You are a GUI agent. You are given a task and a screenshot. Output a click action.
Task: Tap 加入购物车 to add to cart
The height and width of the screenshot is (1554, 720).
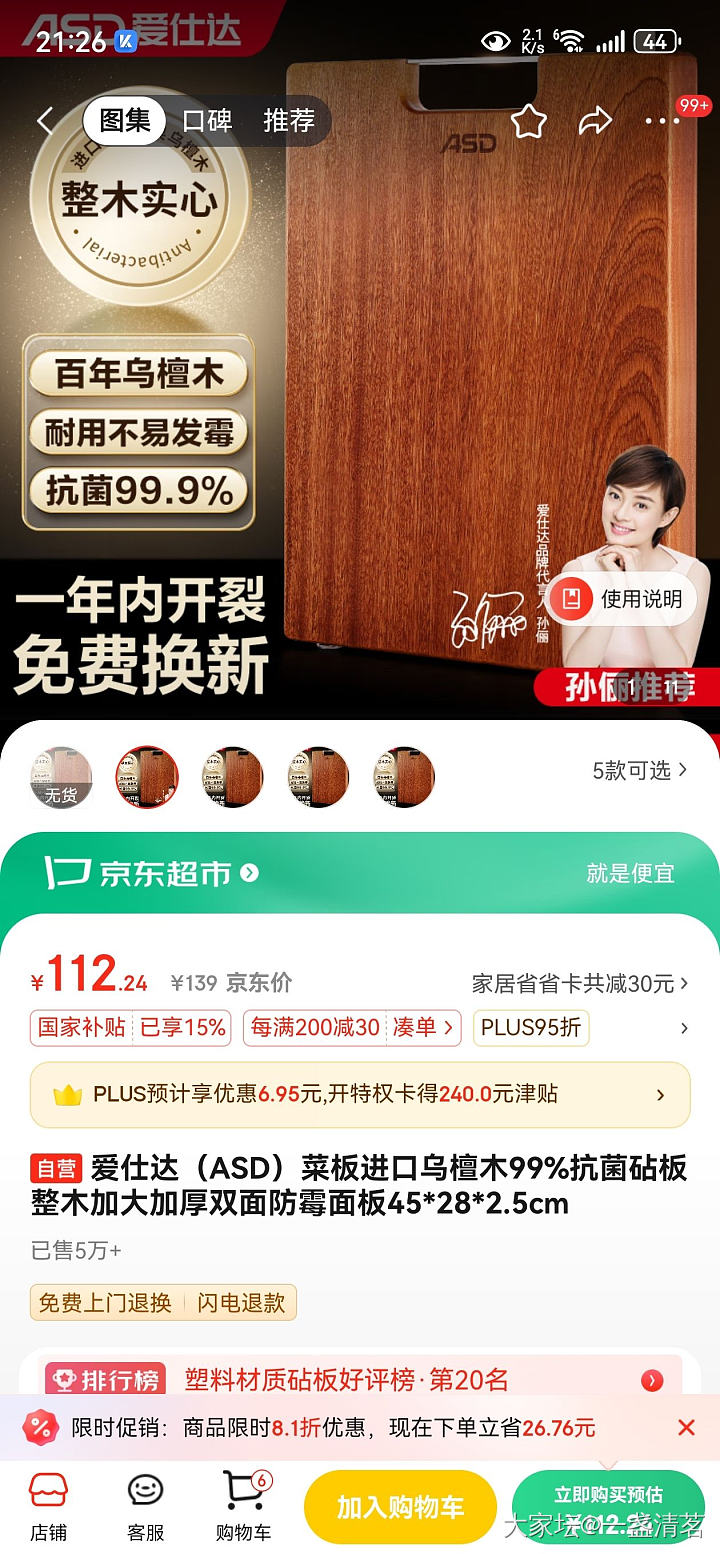point(400,1507)
